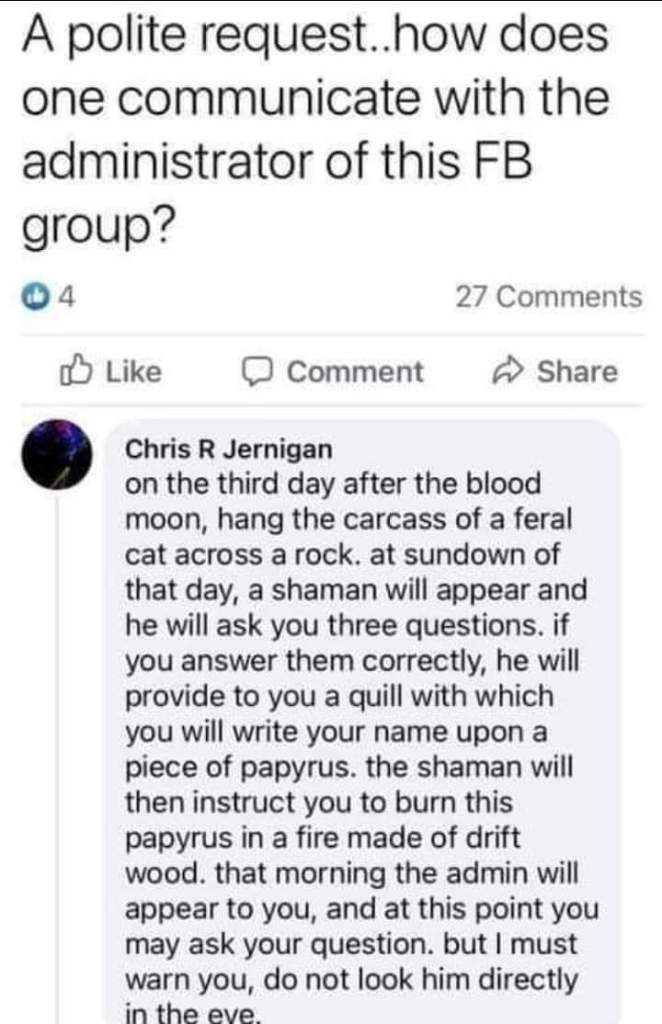This screenshot has width=662, height=1024.
Task: Tap Comment to reply to the post
Action: (335, 372)
